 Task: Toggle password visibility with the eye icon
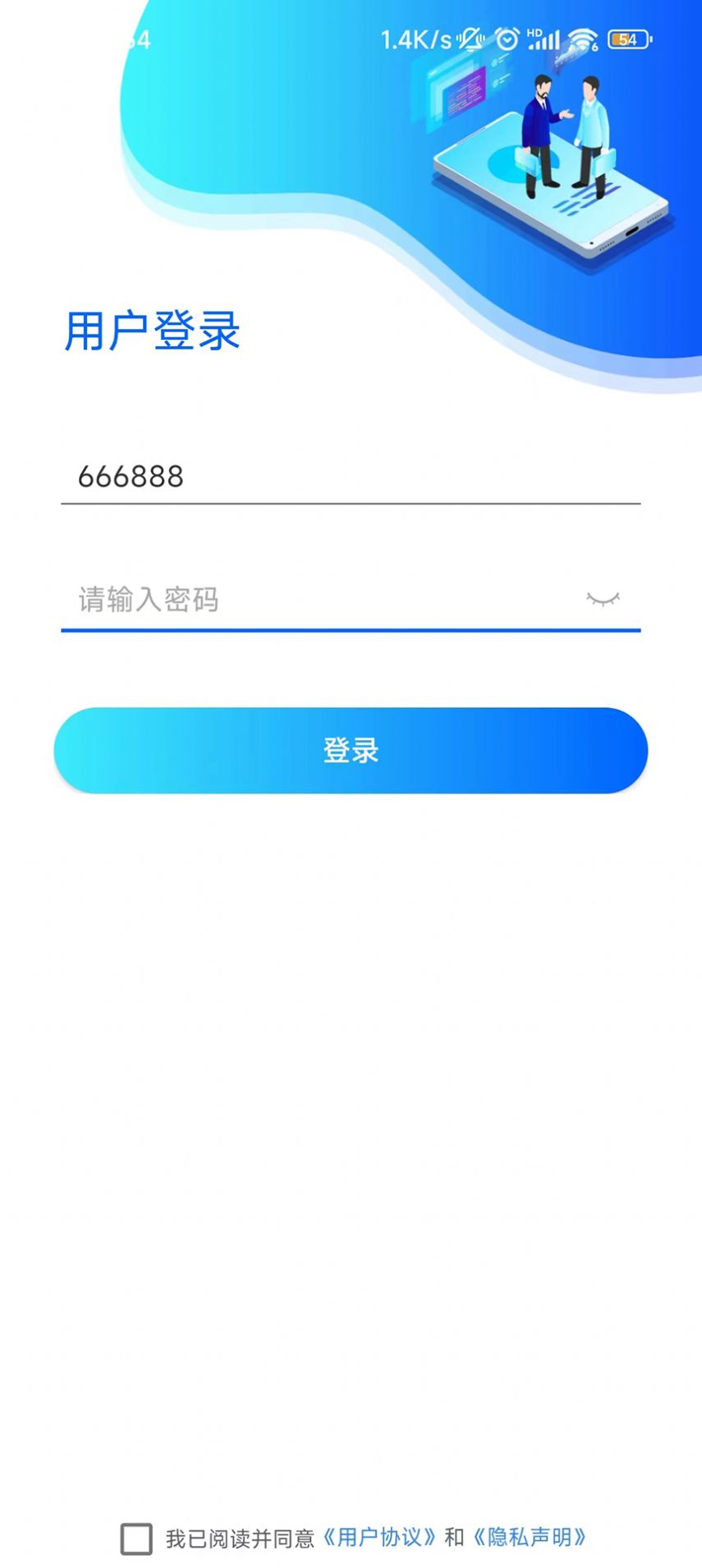tap(603, 597)
